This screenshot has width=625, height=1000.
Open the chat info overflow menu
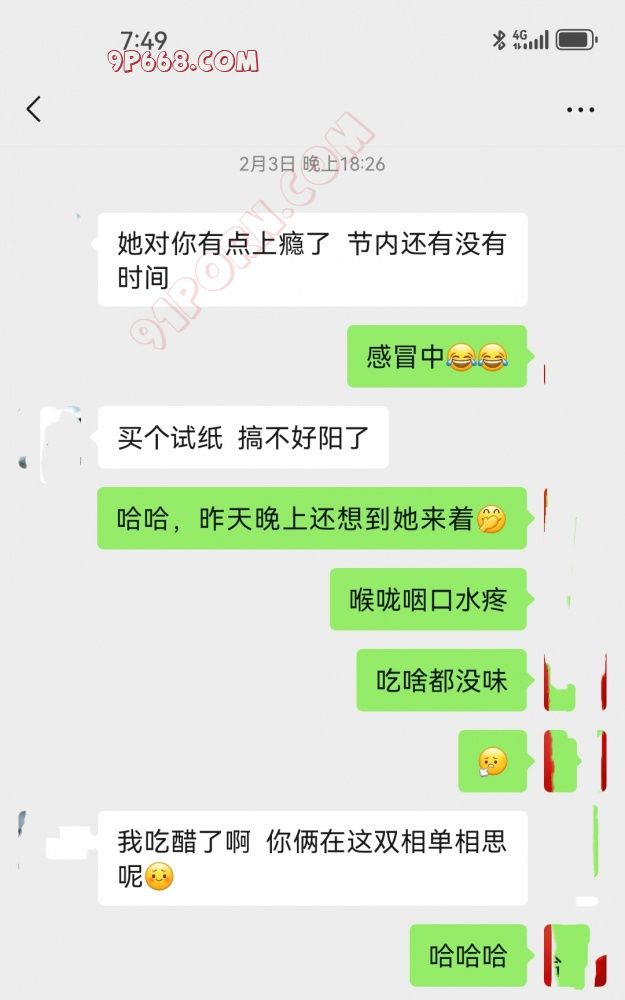pyautogui.click(x=580, y=110)
